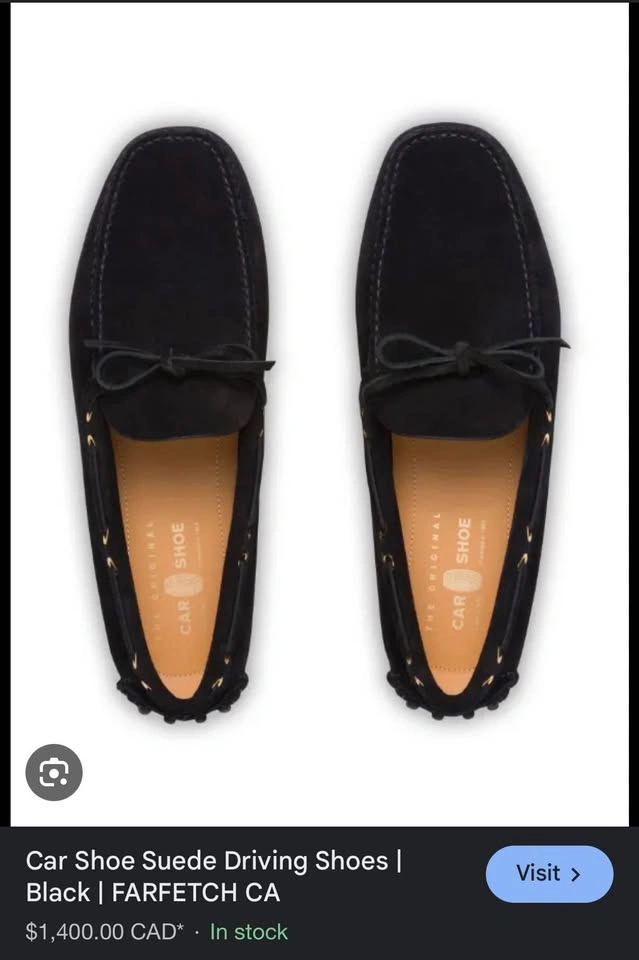Tap the Visit button for FARFETCH
This screenshot has width=639, height=960.
coord(548,874)
